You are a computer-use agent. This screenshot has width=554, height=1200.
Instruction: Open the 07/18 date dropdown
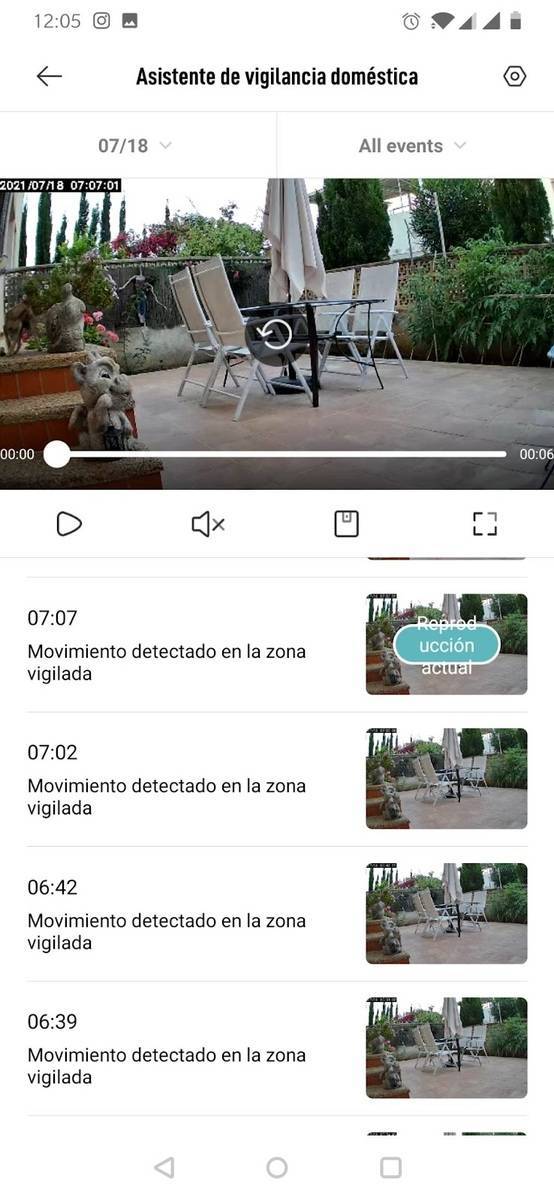pyautogui.click(x=135, y=146)
